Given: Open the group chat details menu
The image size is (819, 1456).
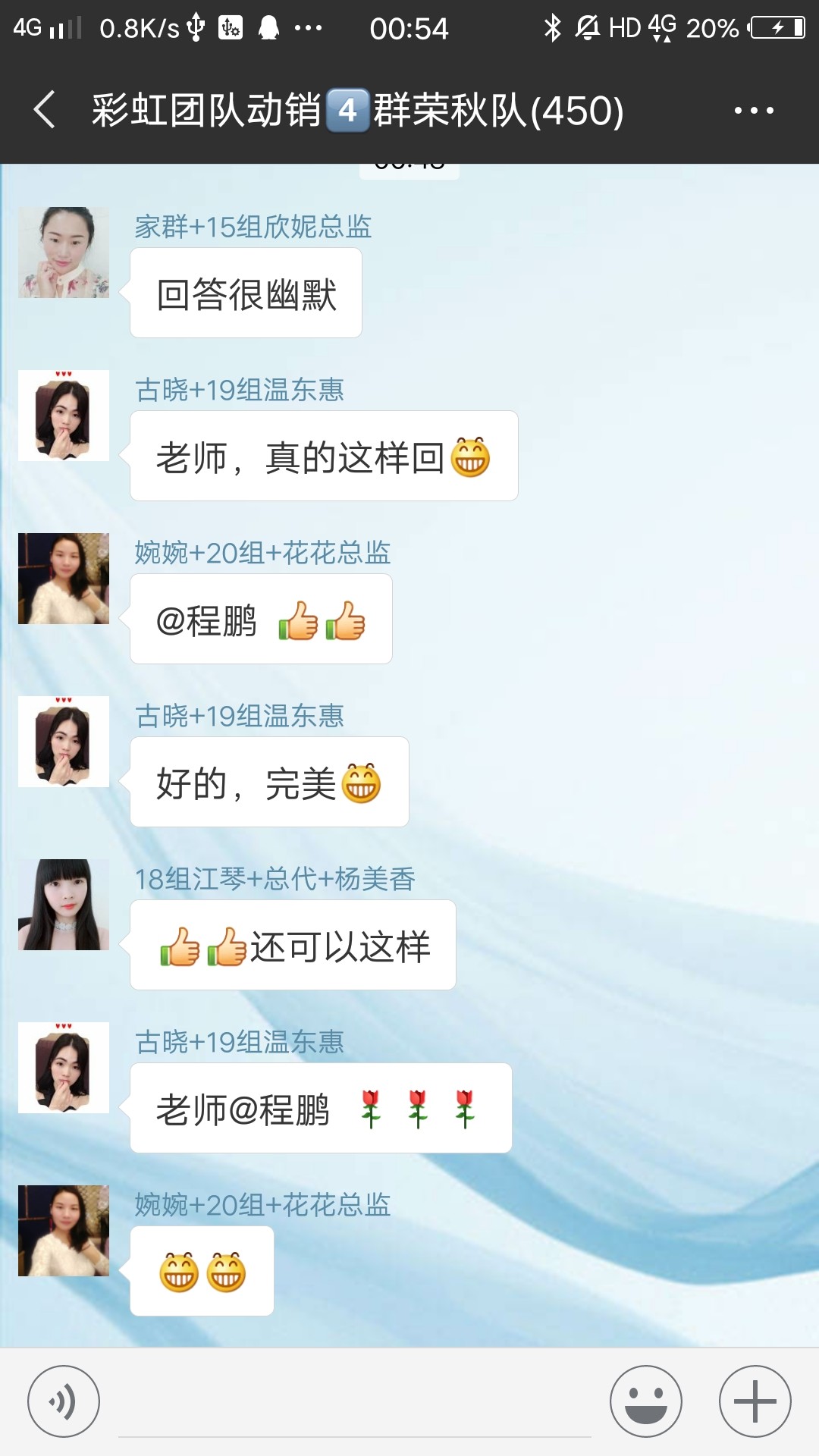Looking at the screenshot, I should [x=753, y=111].
